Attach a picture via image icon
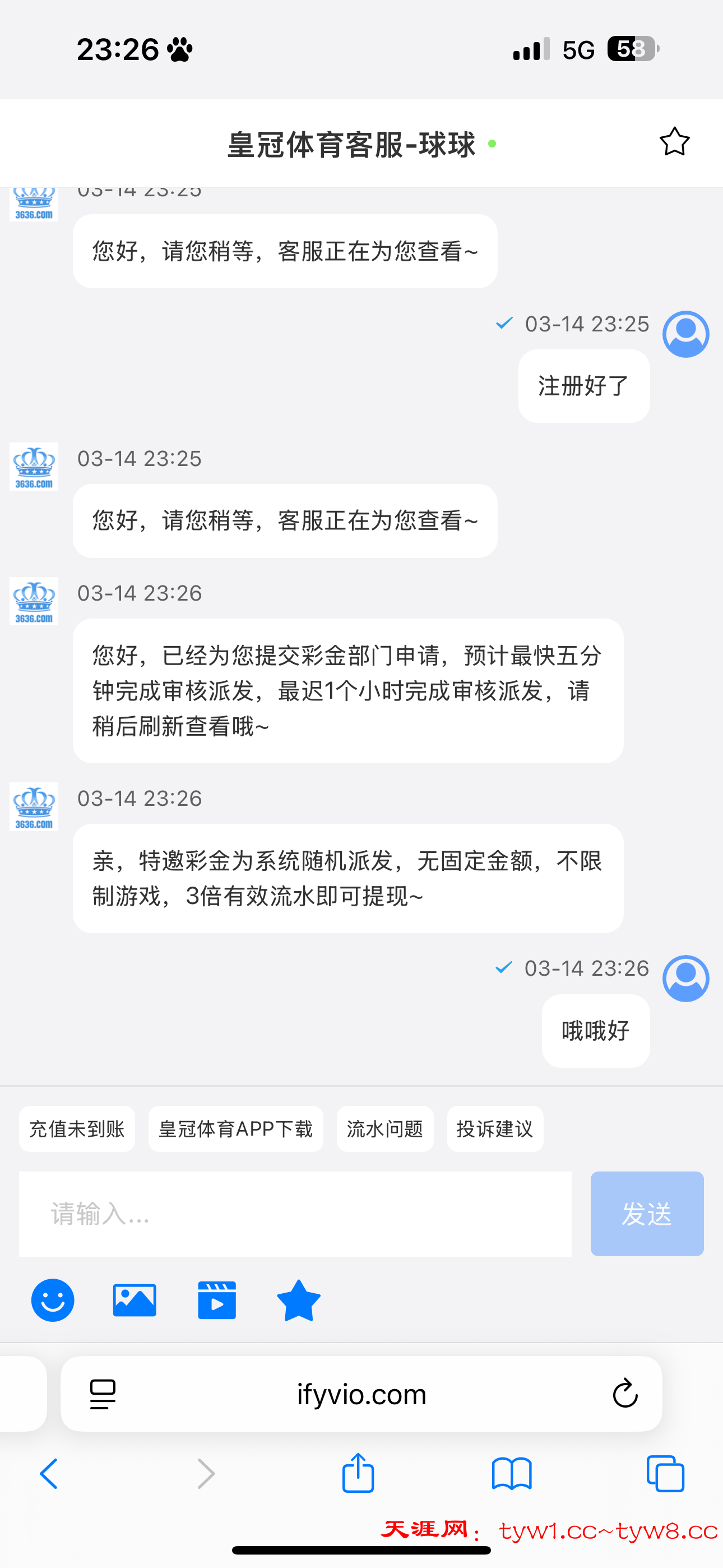Viewport: 723px width, 1568px height. pos(135,1300)
